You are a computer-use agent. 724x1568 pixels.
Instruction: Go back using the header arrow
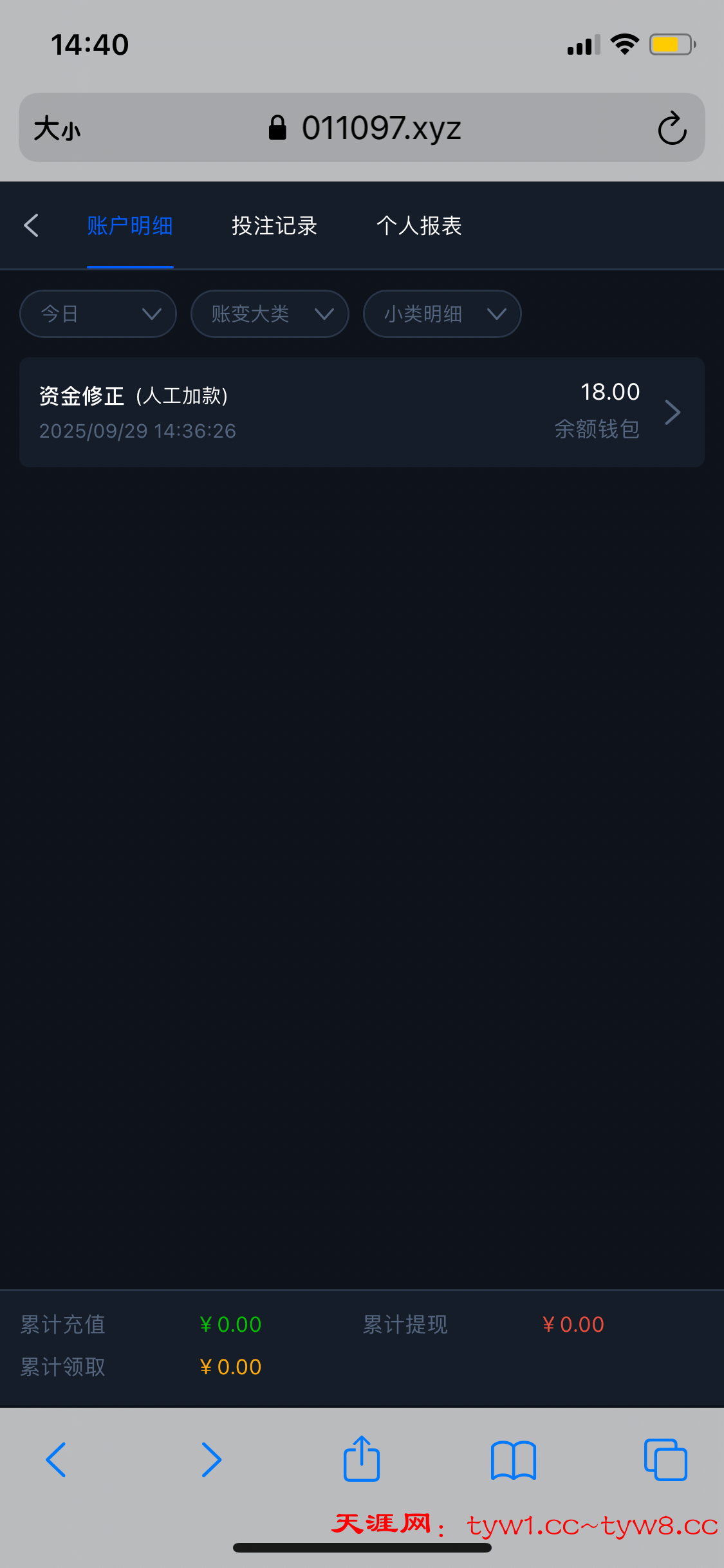(31, 225)
